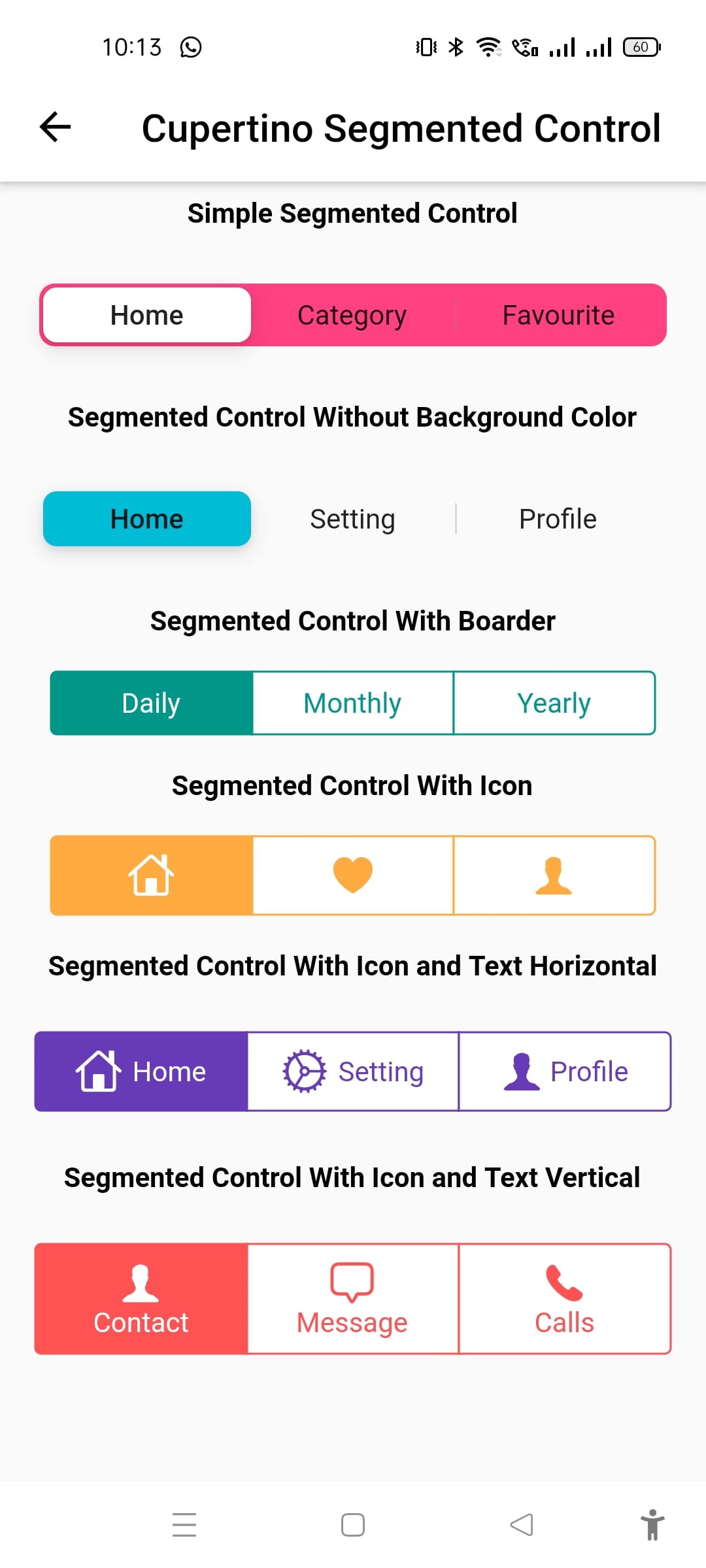The image size is (706, 1568).
Task: Open recent apps from the navigation bar
Action: tap(184, 1525)
